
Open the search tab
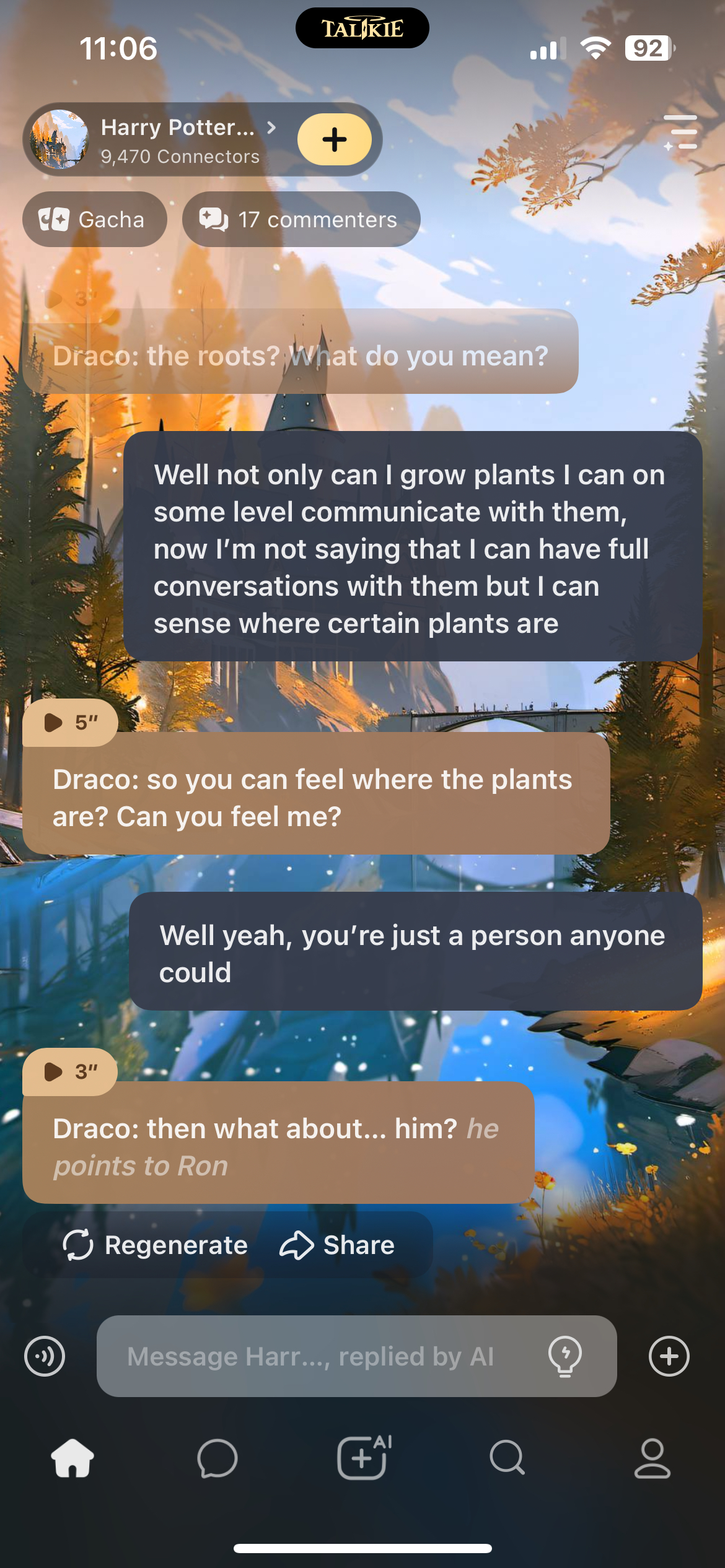[x=507, y=1458]
